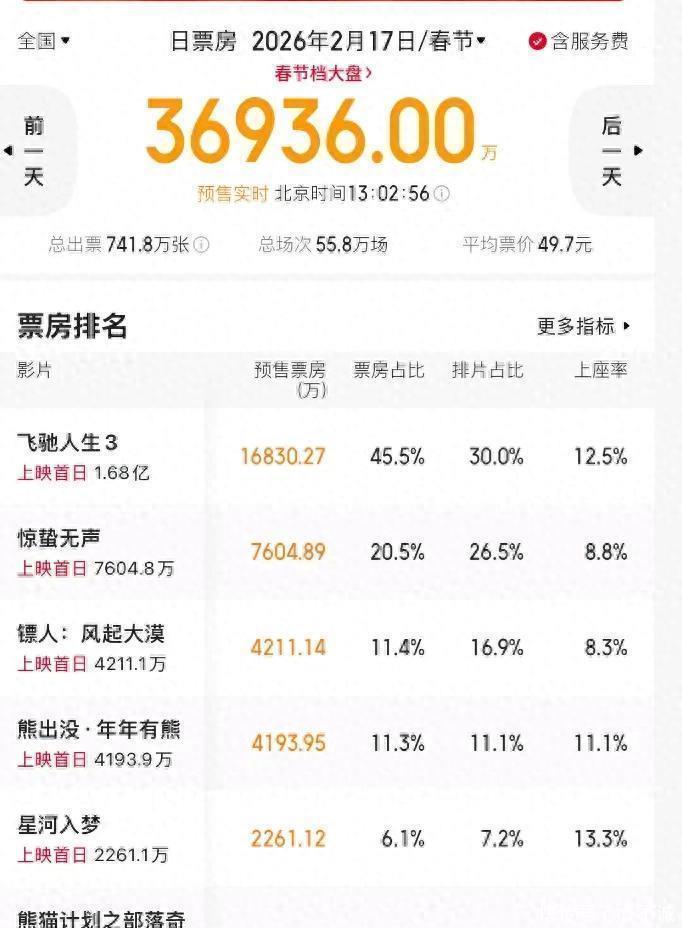Image resolution: width=682 pixels, height=928 pixels.
Task: Tap the info icon beside 总出票
Action: (201, 244)
